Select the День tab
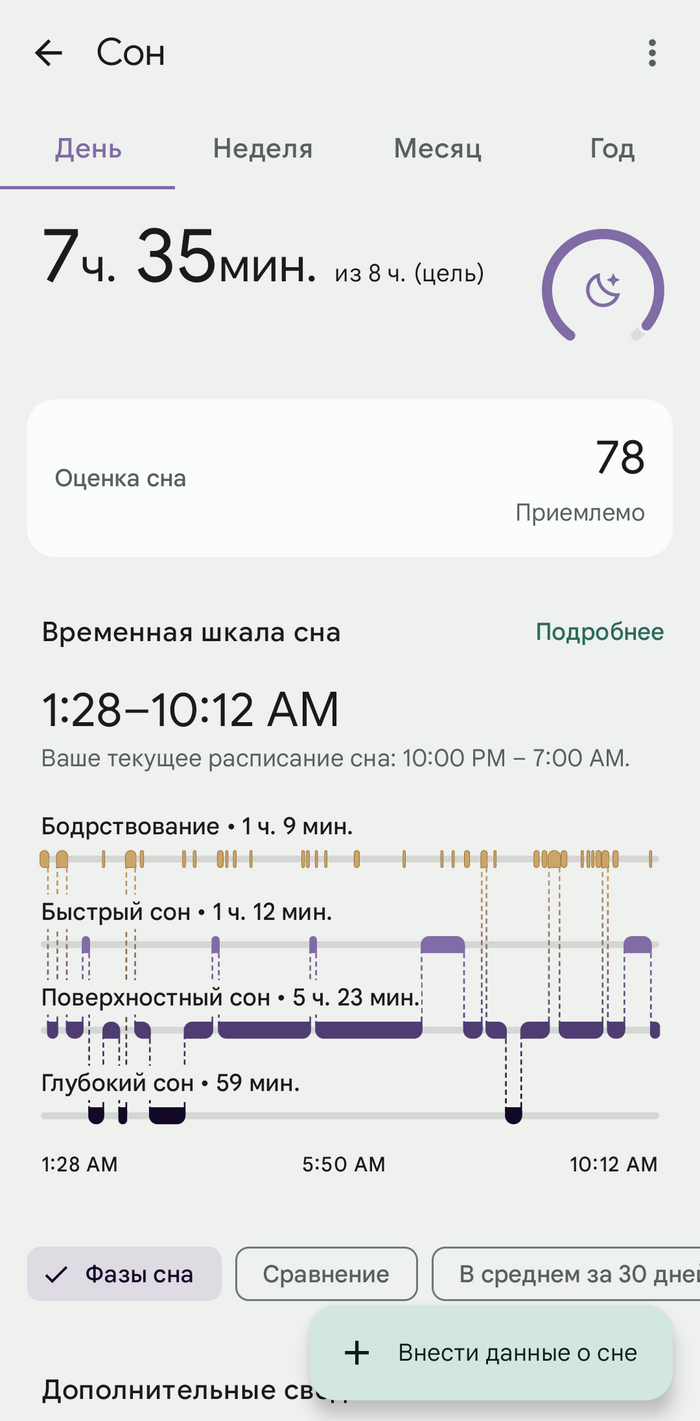 88,150
